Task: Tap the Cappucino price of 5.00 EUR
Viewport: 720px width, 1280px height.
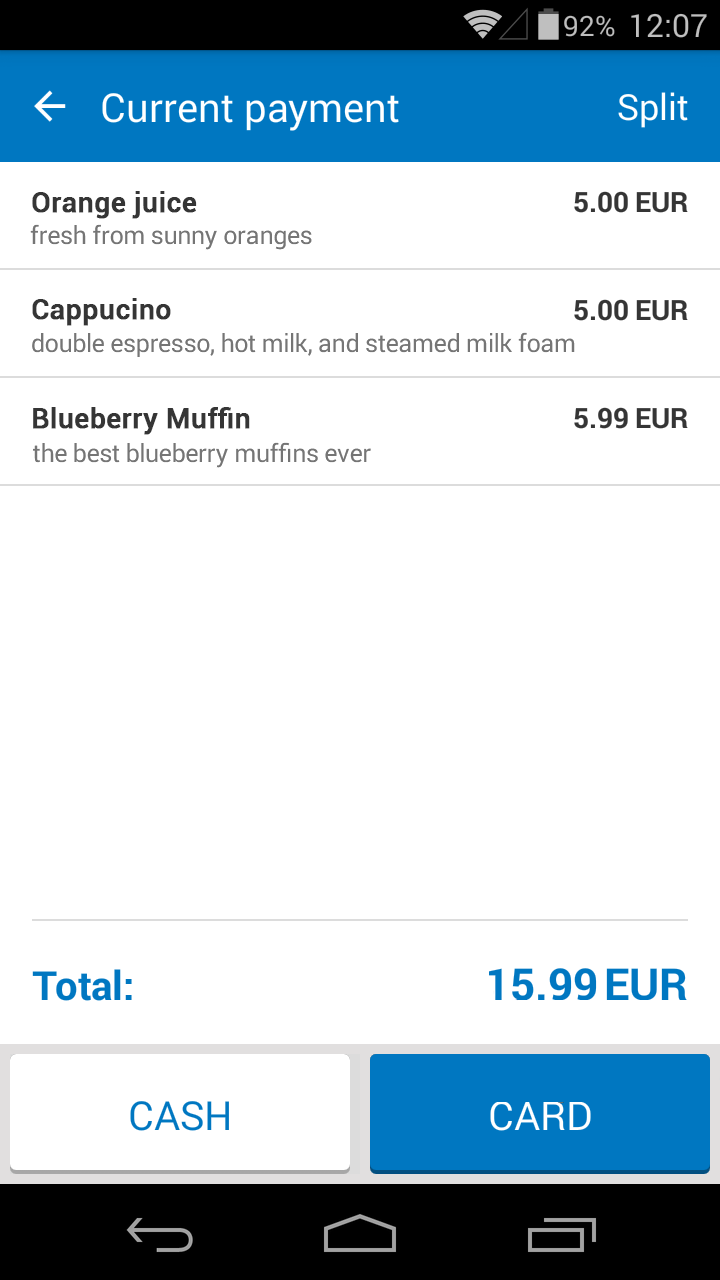Action: click(630, 310)
